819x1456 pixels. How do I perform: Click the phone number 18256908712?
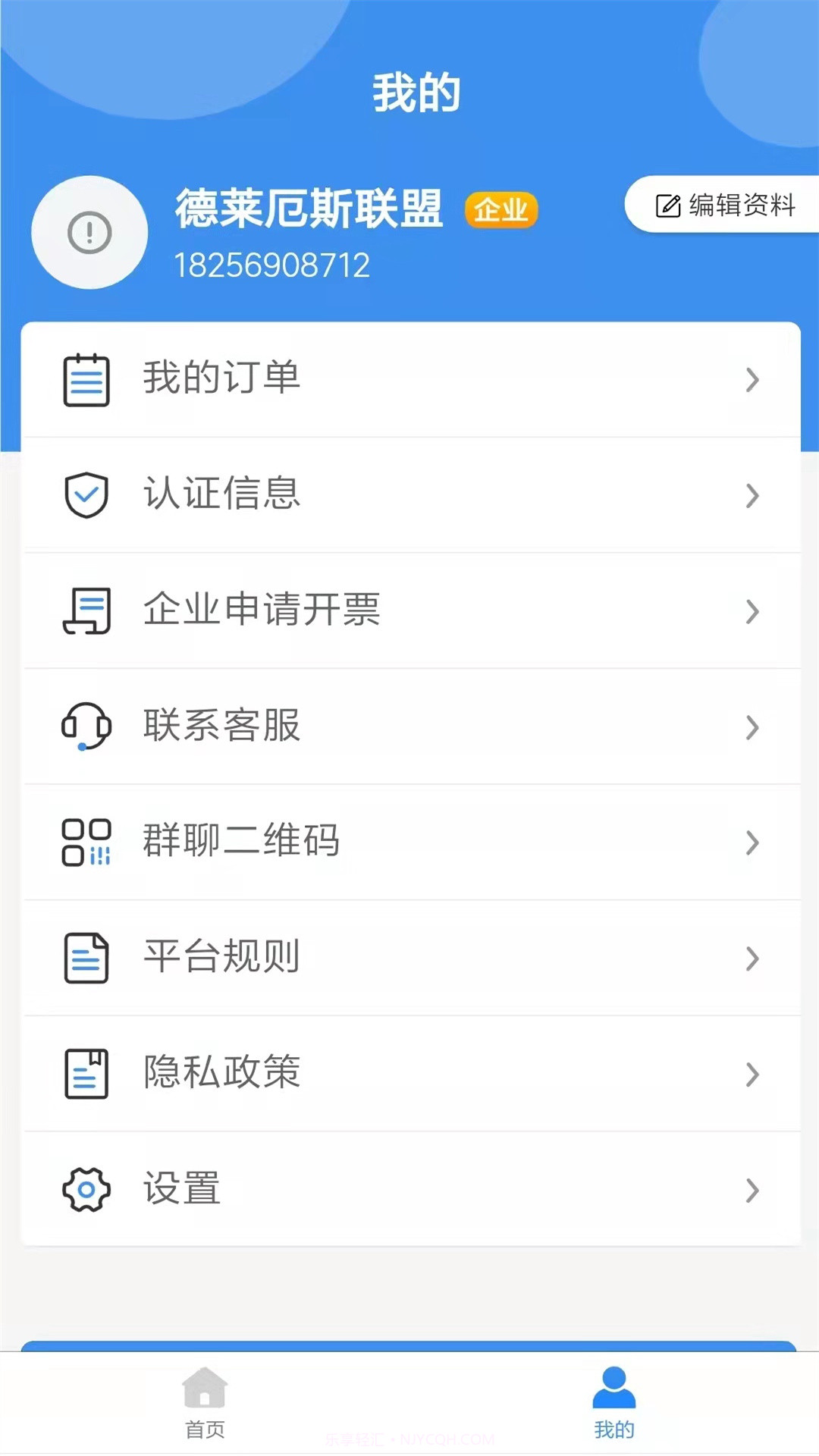point(271,265)
